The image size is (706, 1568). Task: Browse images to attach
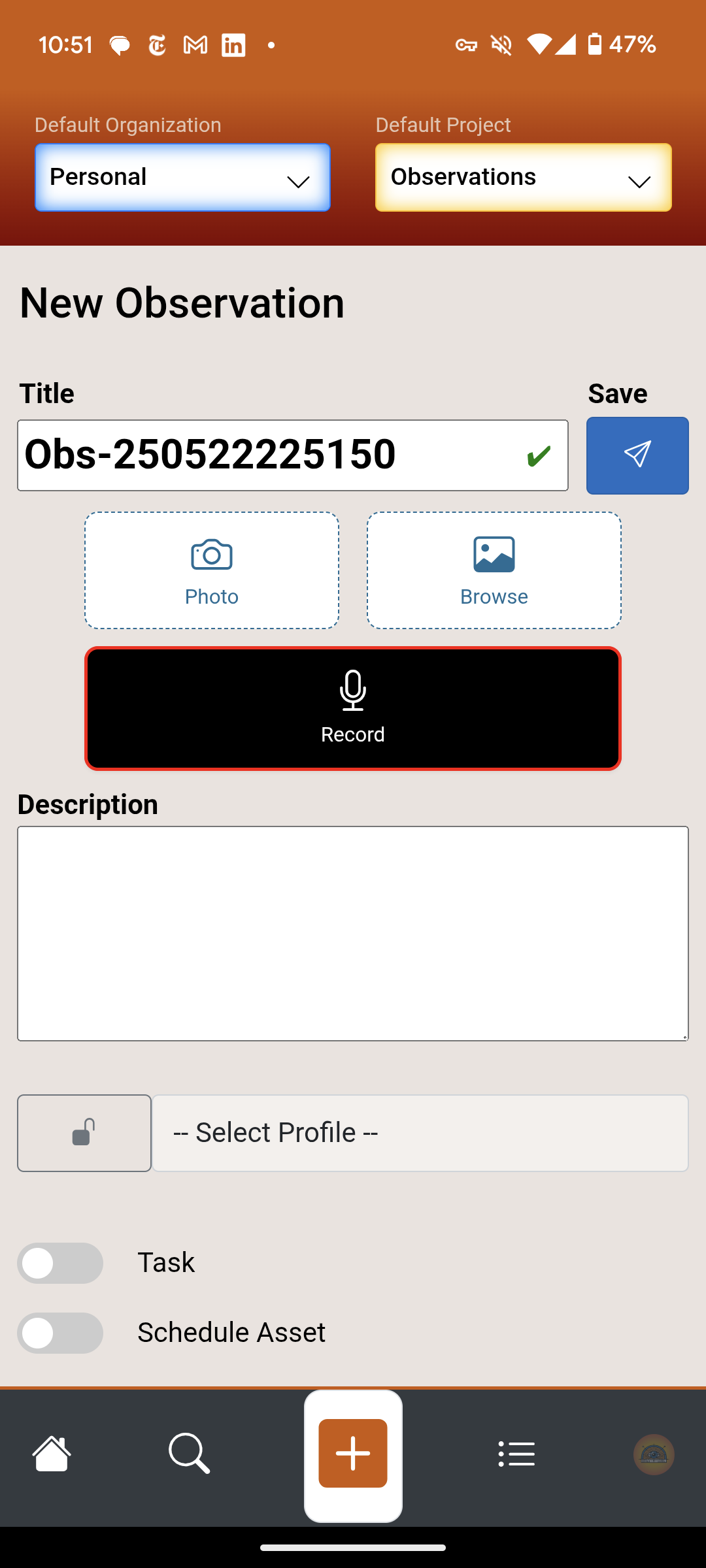tap(494, 570)
